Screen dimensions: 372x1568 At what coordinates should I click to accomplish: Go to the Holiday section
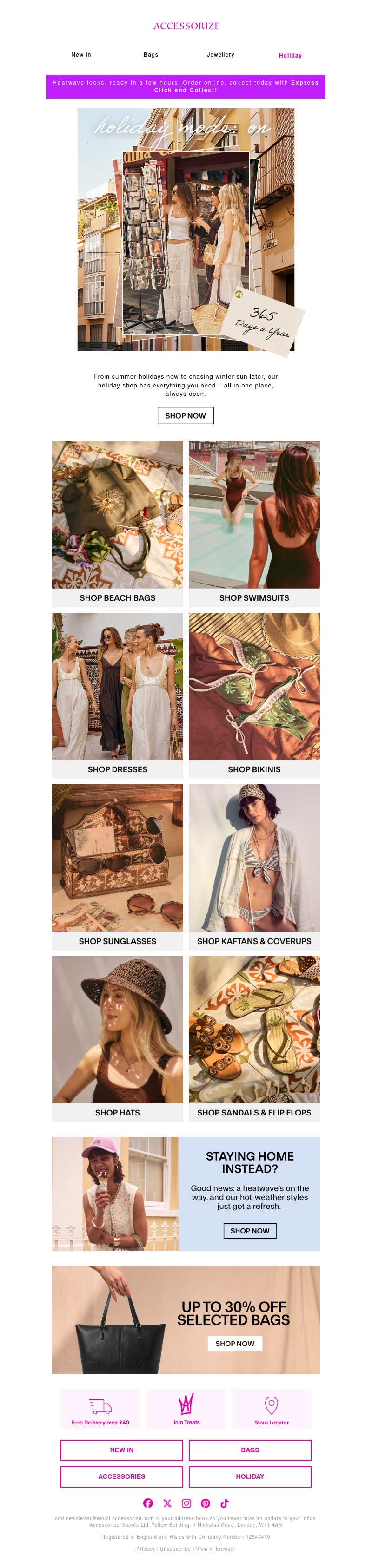coord(290,55)
